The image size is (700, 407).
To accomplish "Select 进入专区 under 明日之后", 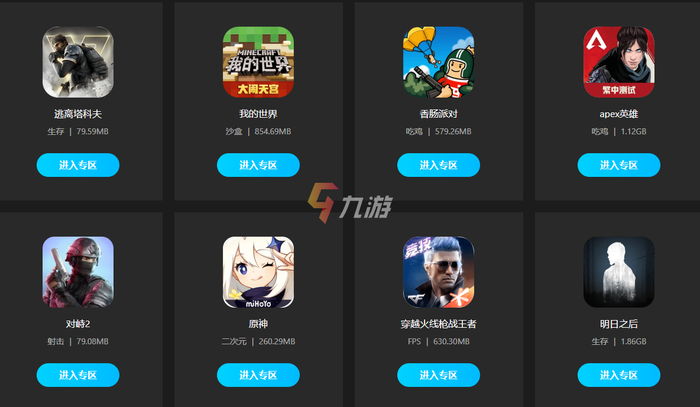I will click(x=618, y=375).
